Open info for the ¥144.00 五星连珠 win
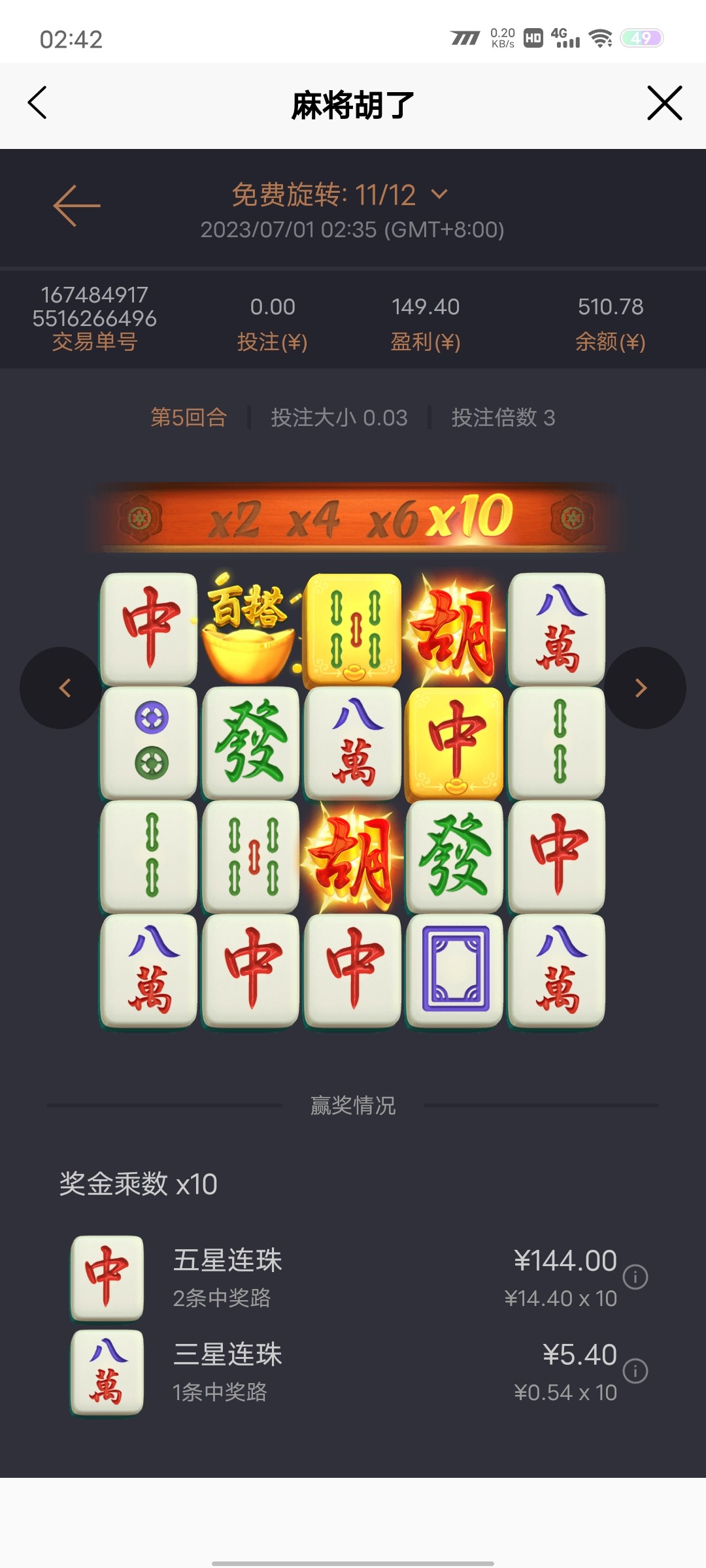 (635, 1277)
